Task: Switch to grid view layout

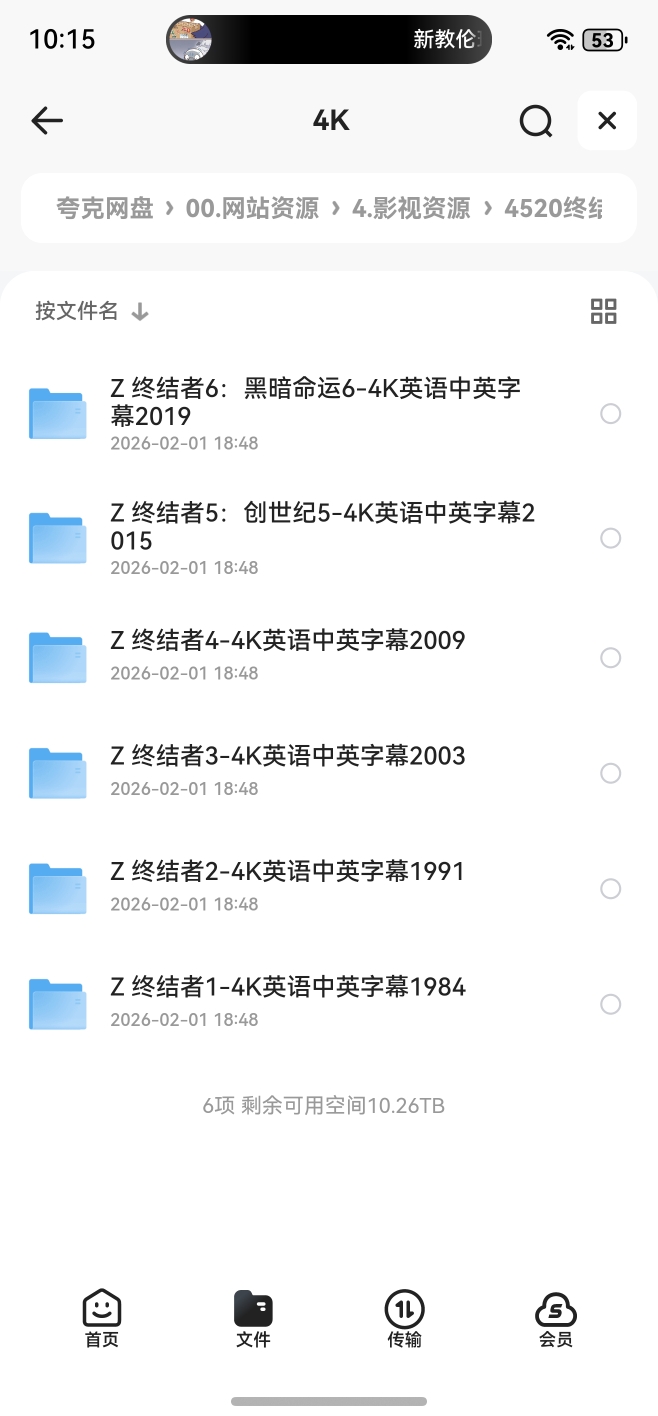Action: (604, 311)
